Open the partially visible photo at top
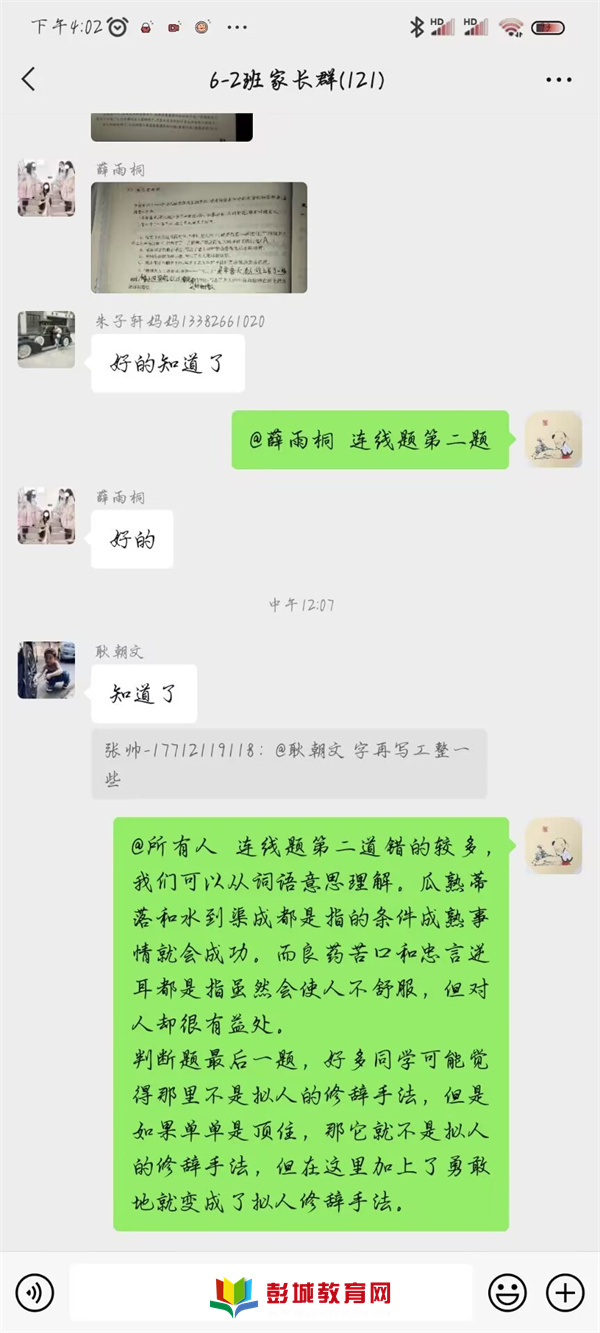This screenshot has height=1333, width=600. [172, 128]
